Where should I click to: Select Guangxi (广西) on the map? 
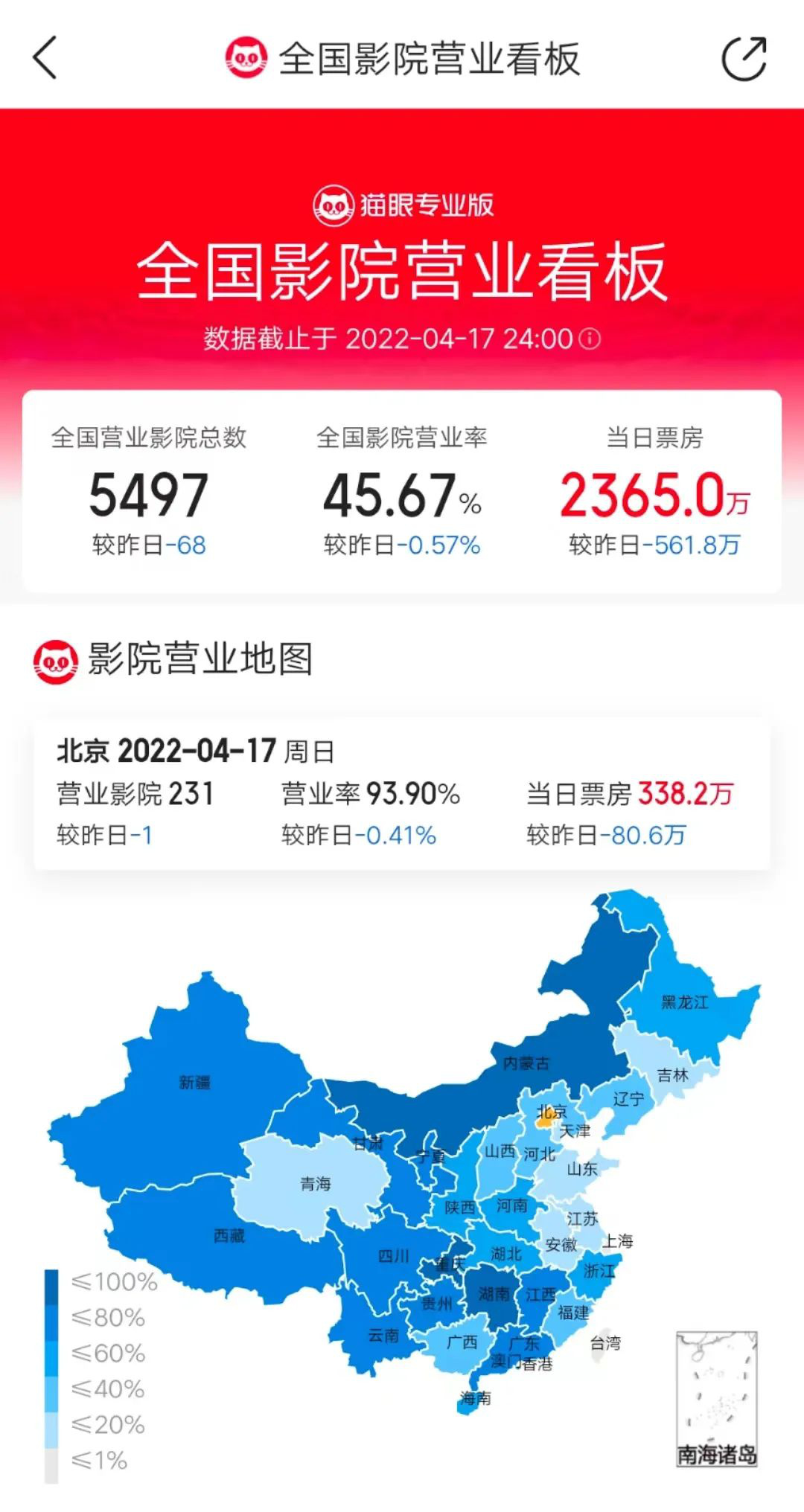[x=462, y=1342]
